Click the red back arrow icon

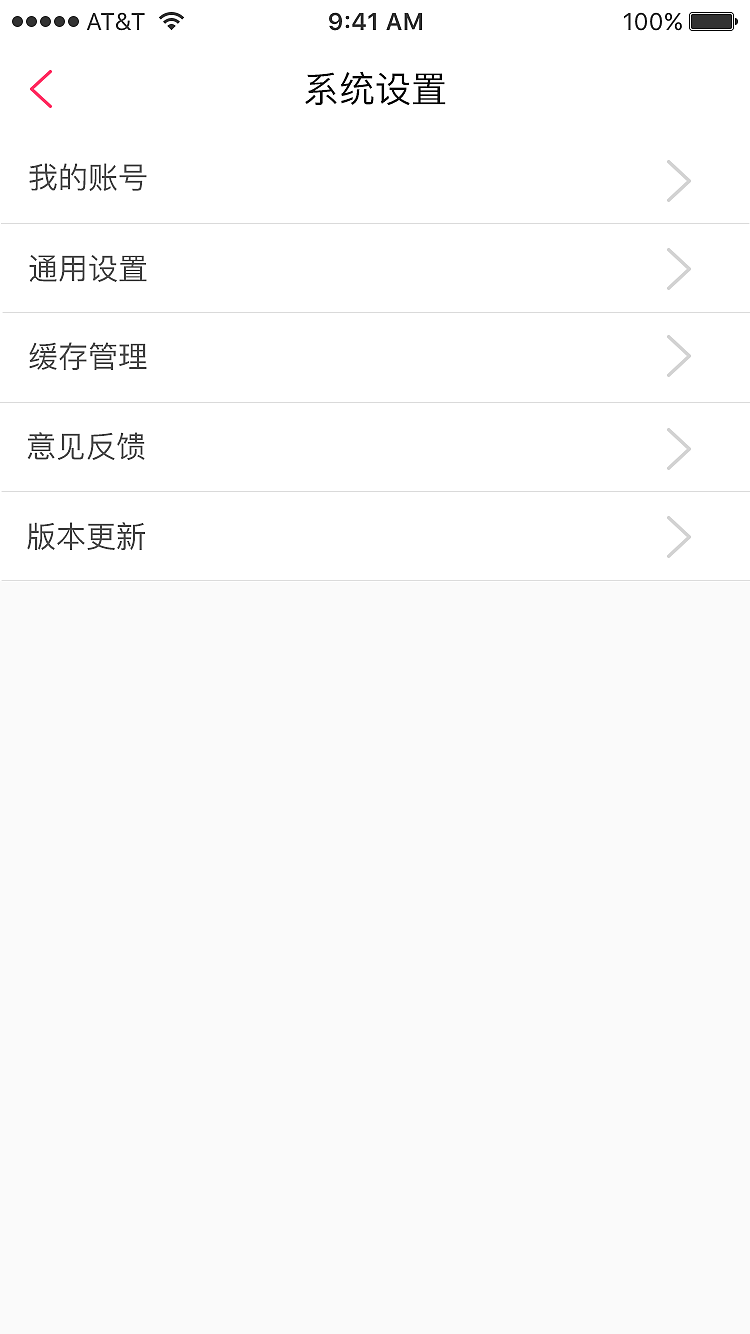pyautogui.click(x=41, y=88)
